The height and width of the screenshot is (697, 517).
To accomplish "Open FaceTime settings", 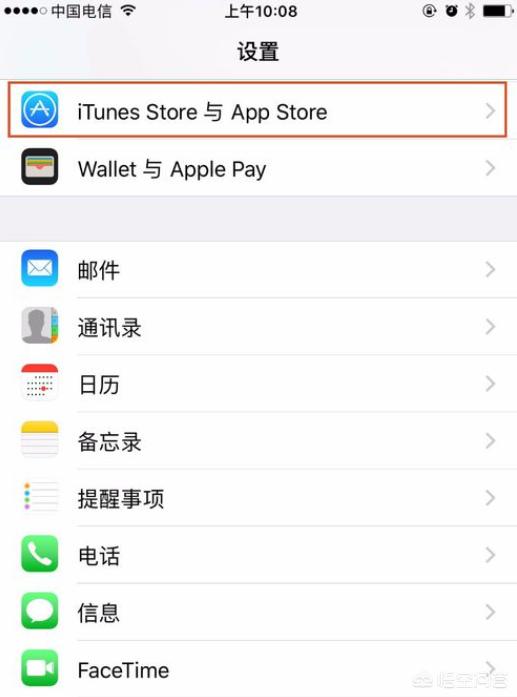I will 258,669.
